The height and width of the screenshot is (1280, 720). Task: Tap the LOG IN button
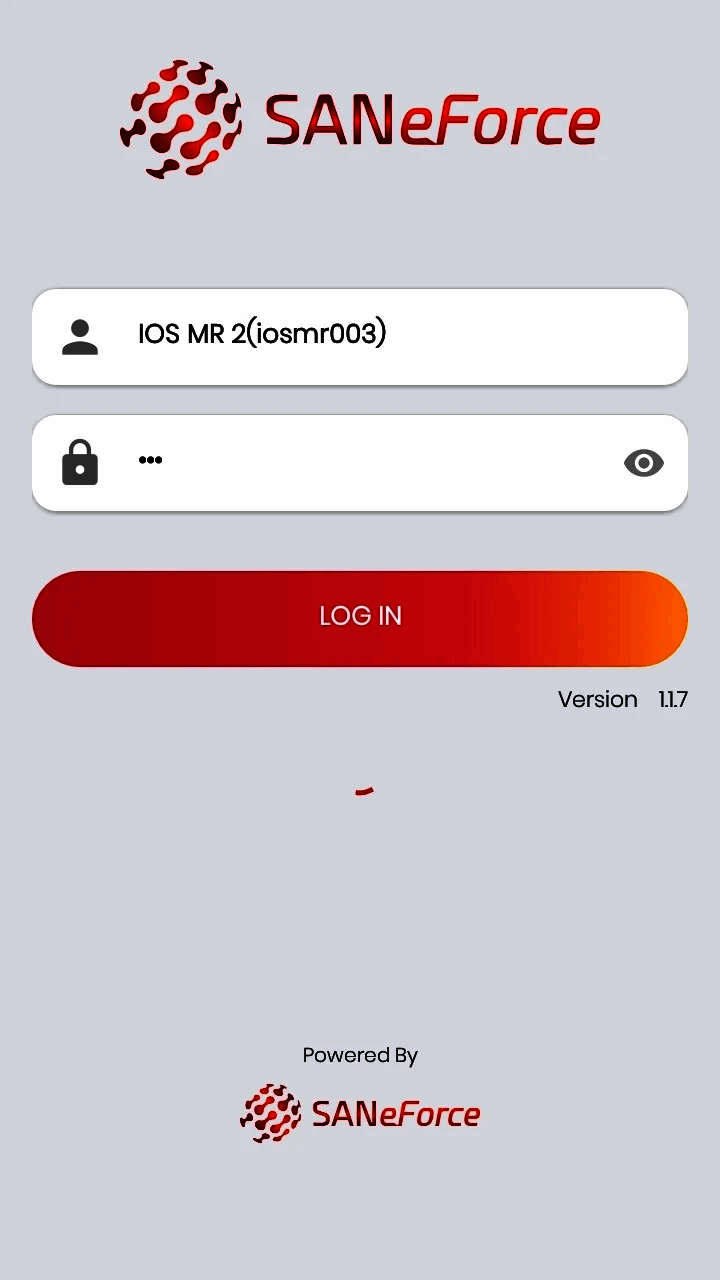tap(360, 618)
